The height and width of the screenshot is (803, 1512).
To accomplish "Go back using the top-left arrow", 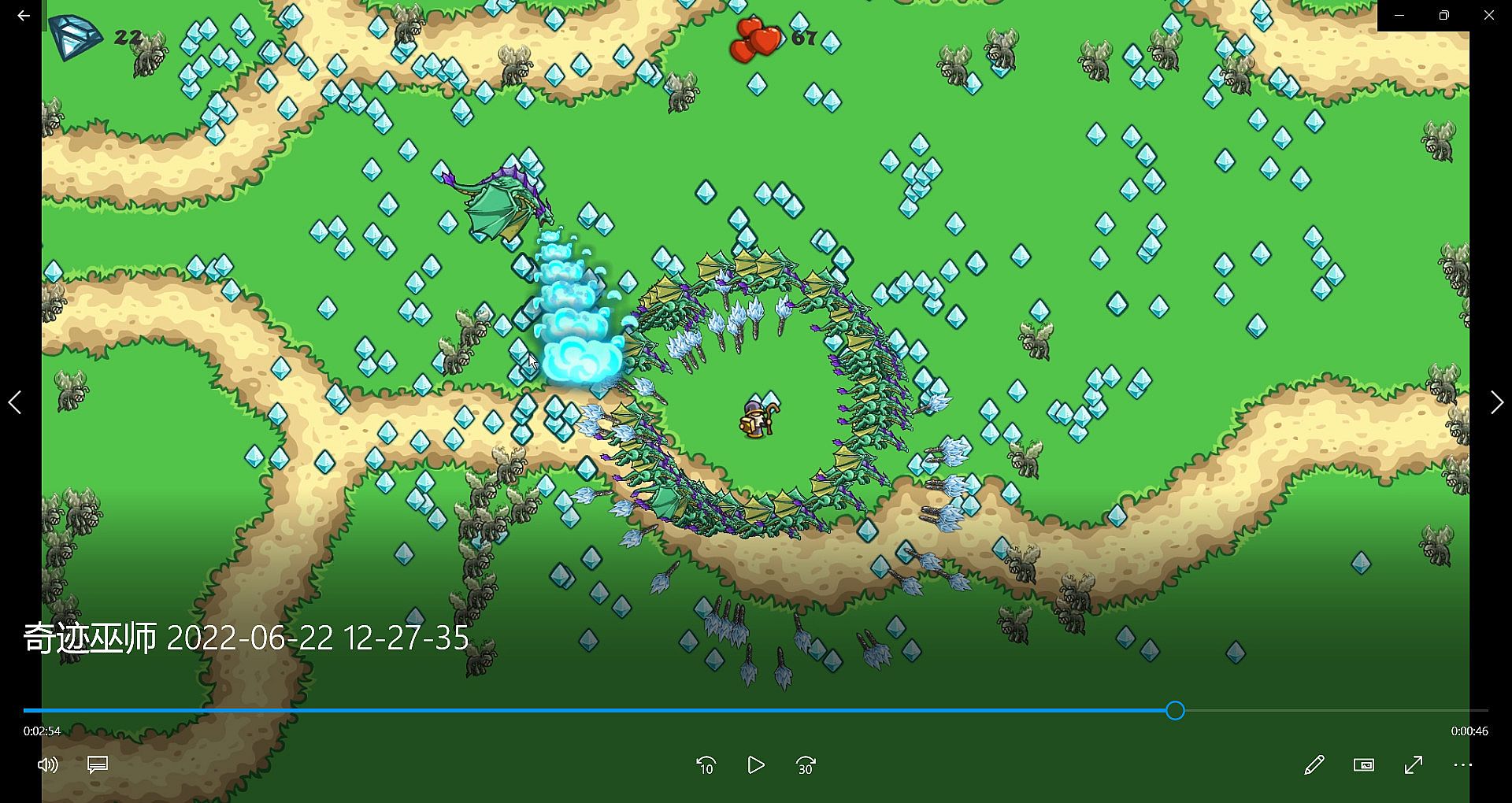I will (x=24, y=16).
